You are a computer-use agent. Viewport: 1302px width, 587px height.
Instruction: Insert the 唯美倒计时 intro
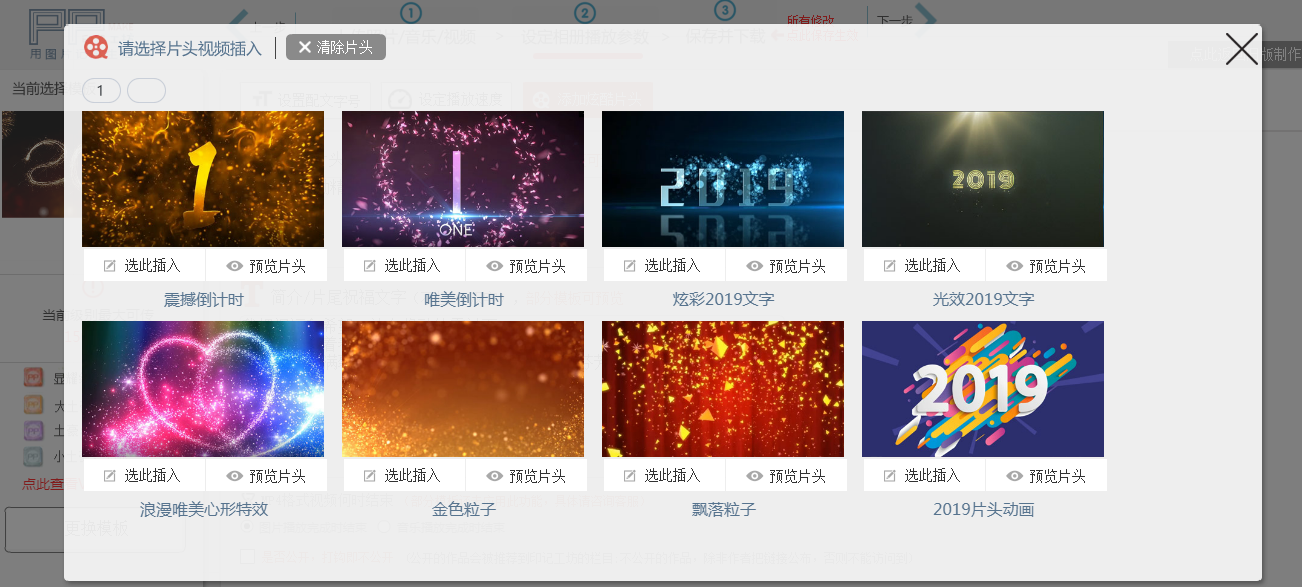(403, 265)
